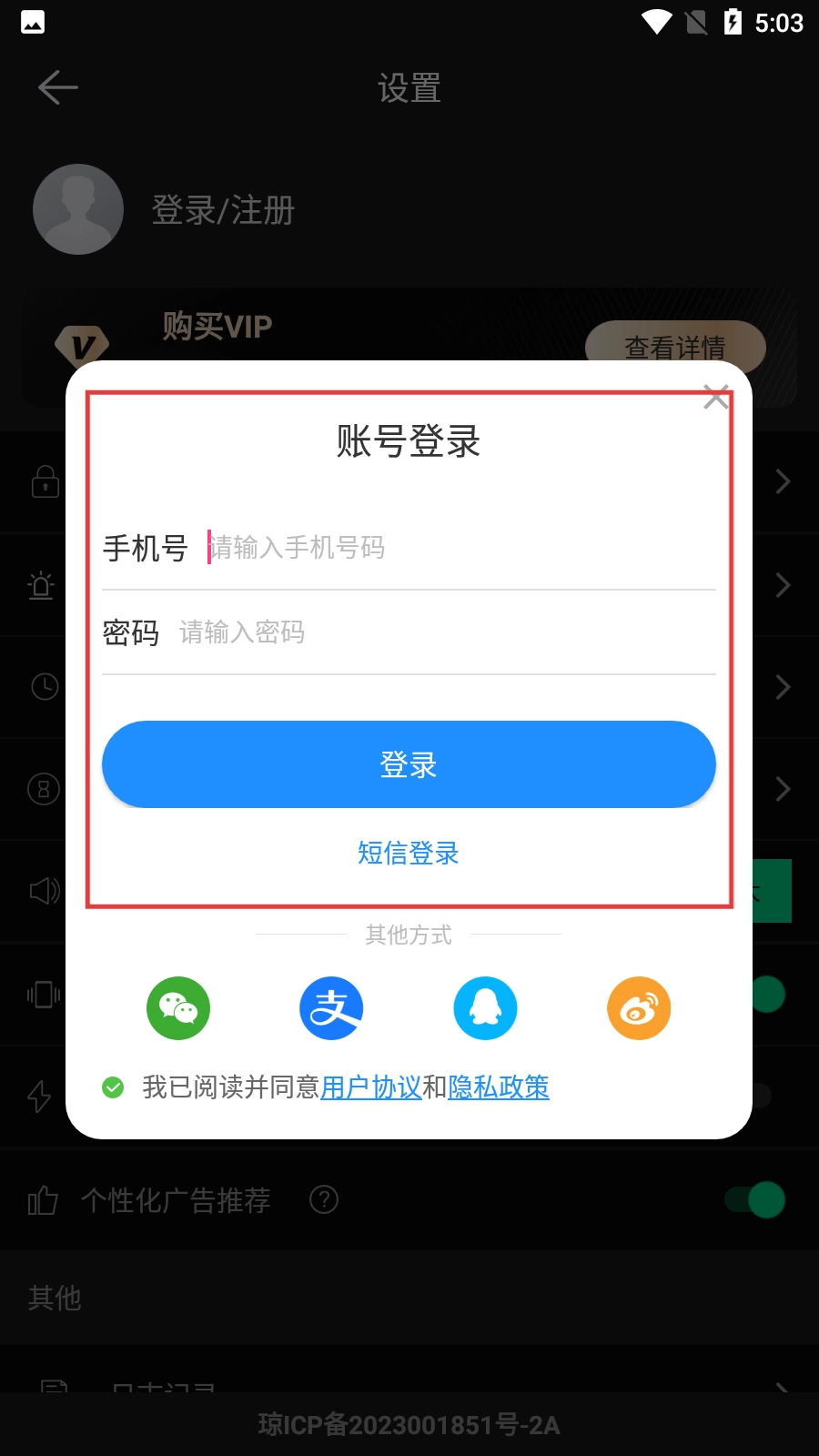This screenshot has height=1456, width=819.
Task: Switch to 短信登录 SMS login
Action: 409,853
